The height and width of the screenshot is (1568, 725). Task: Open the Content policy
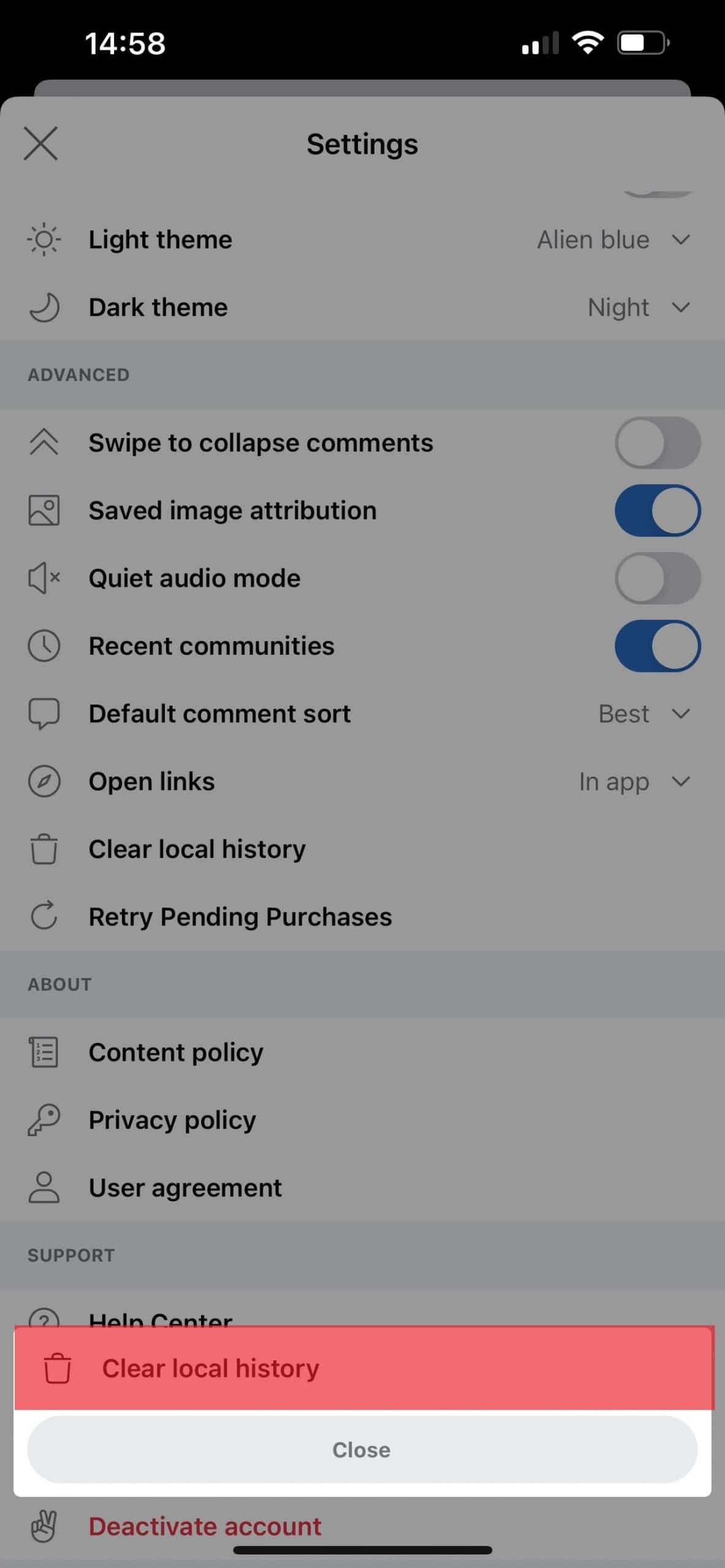point(176,1052)
